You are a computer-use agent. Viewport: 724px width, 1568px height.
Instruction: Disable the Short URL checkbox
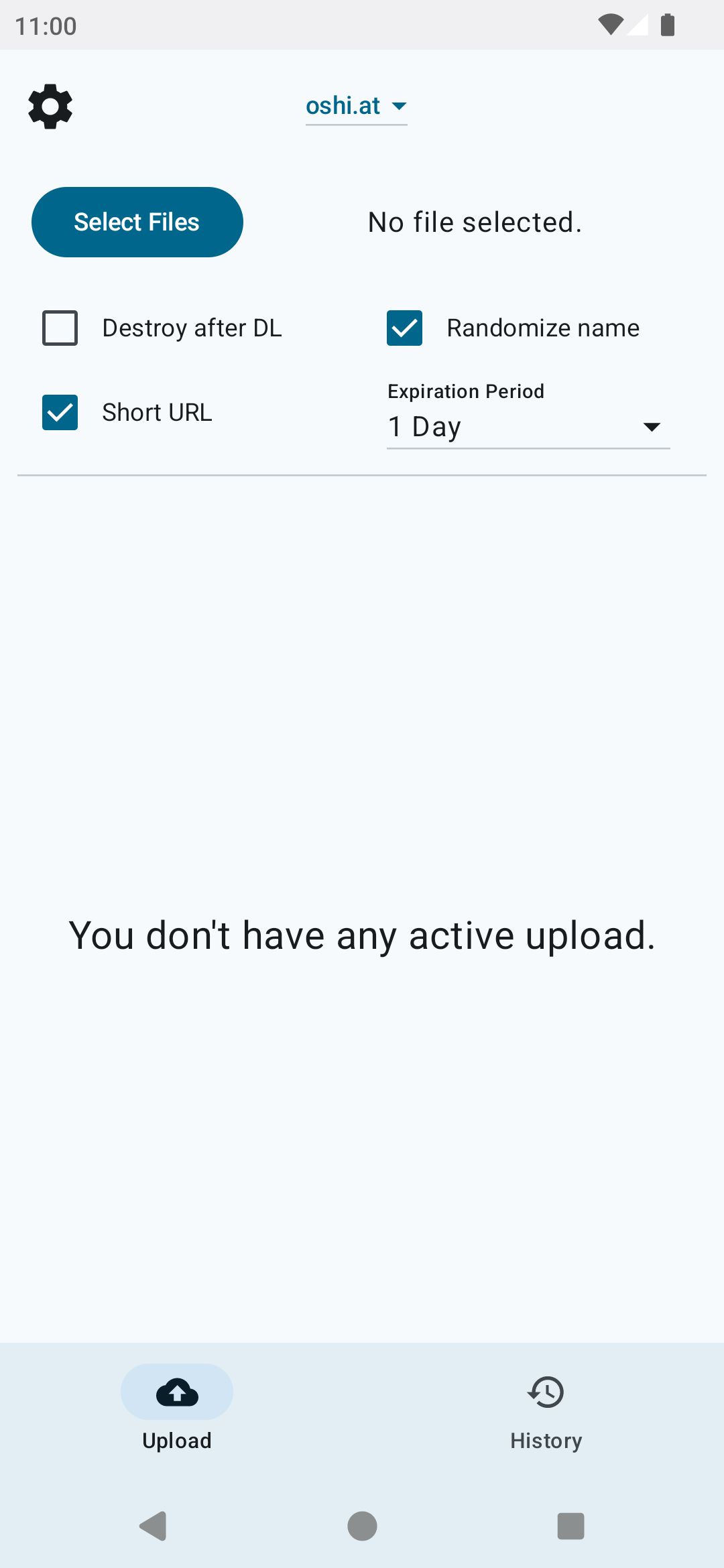(x=60, y=412)
